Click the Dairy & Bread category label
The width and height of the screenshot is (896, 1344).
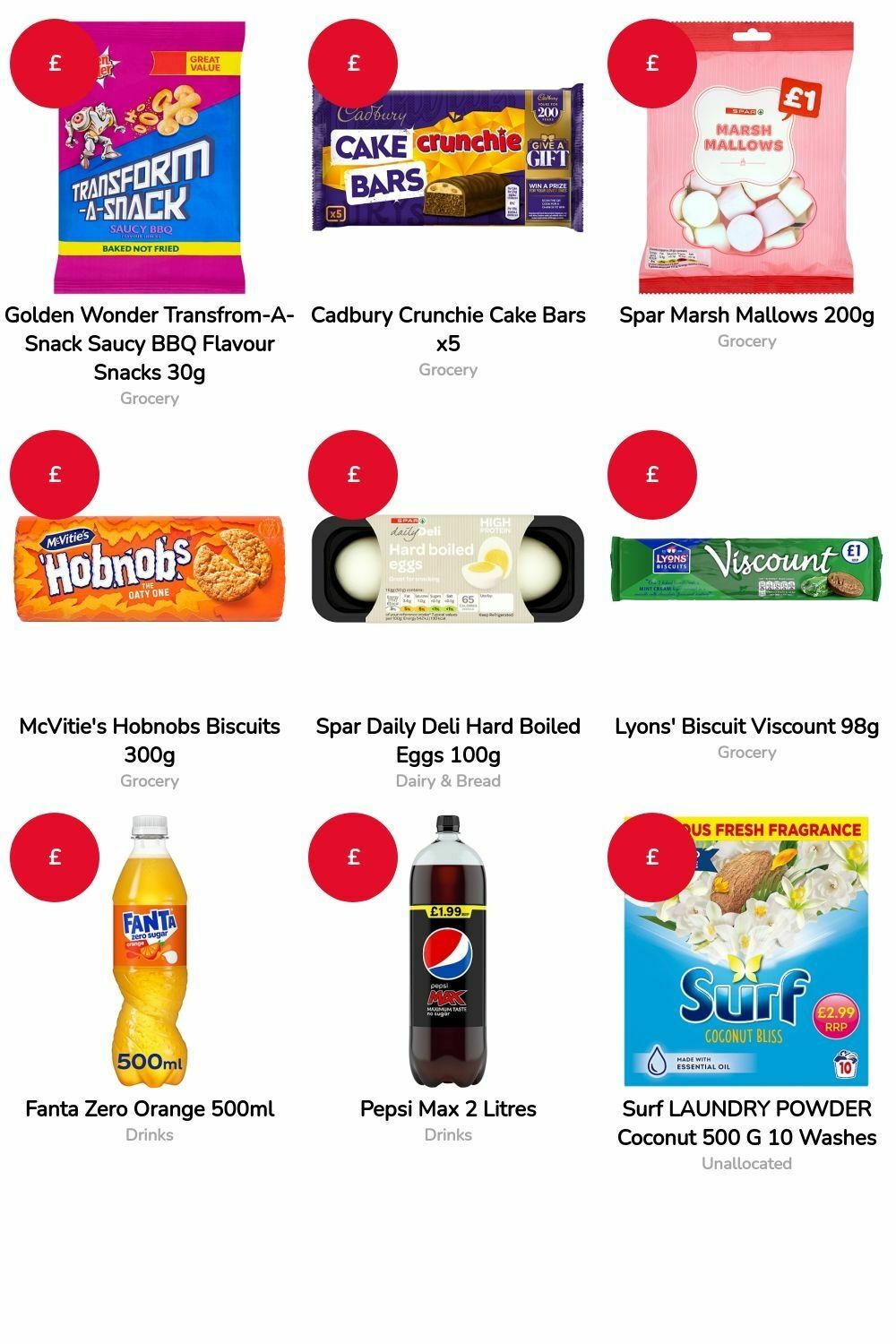448,780
